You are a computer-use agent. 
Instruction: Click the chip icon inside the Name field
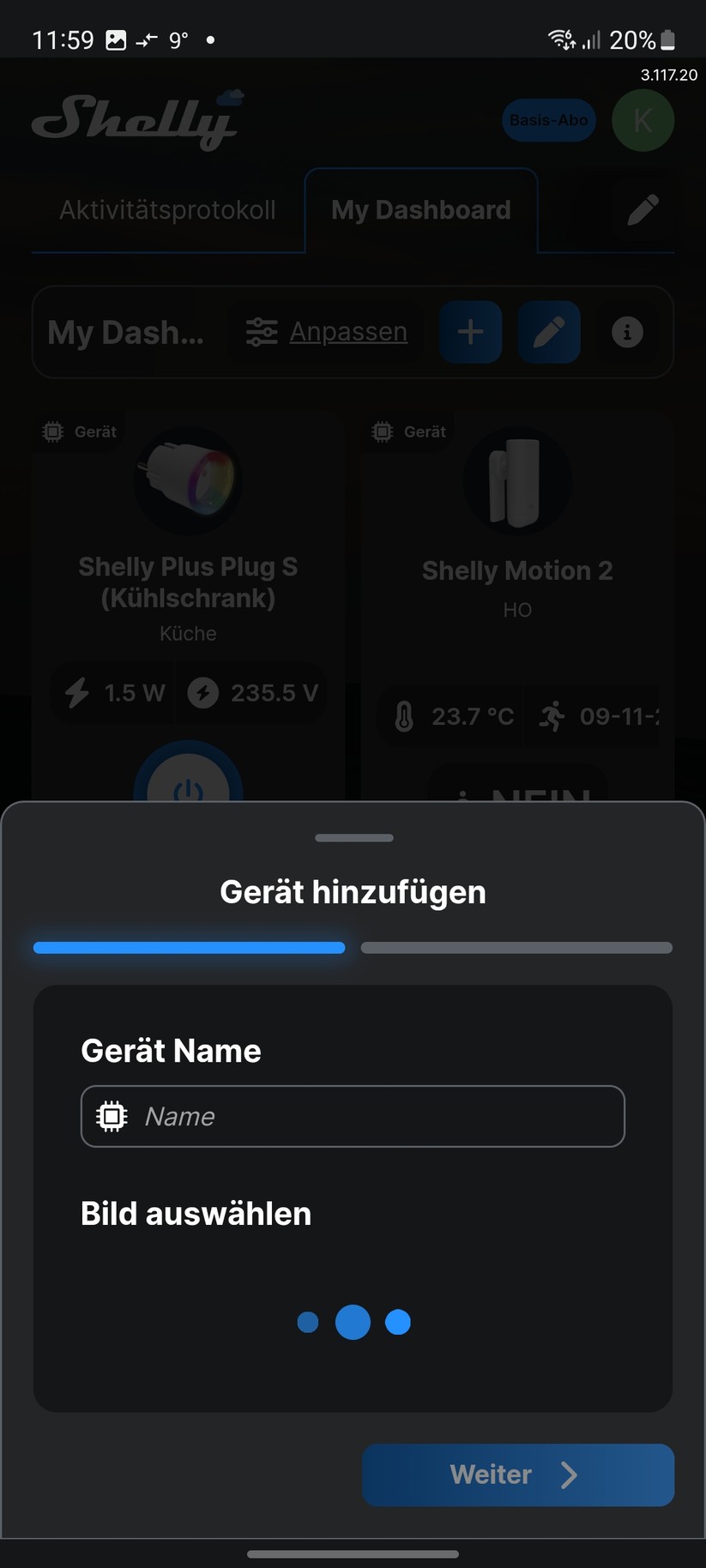tap(110, 1115)
